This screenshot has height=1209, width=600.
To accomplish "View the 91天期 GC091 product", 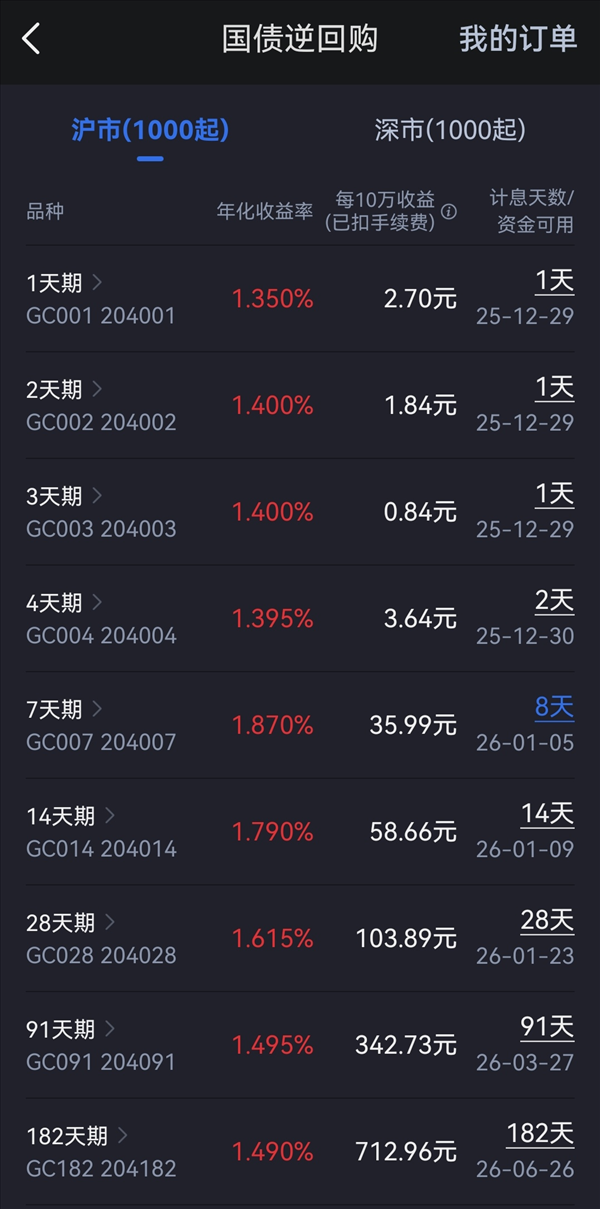I will (100, 1045).
